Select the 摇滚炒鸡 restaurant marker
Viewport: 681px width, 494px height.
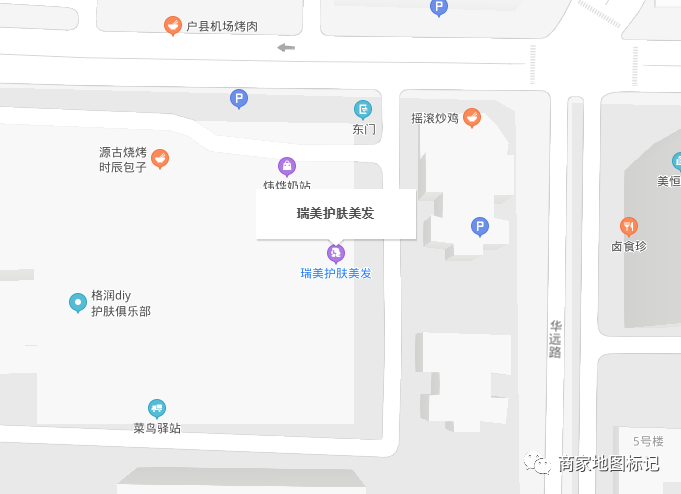pyautogui.click(x=472, y=117)
